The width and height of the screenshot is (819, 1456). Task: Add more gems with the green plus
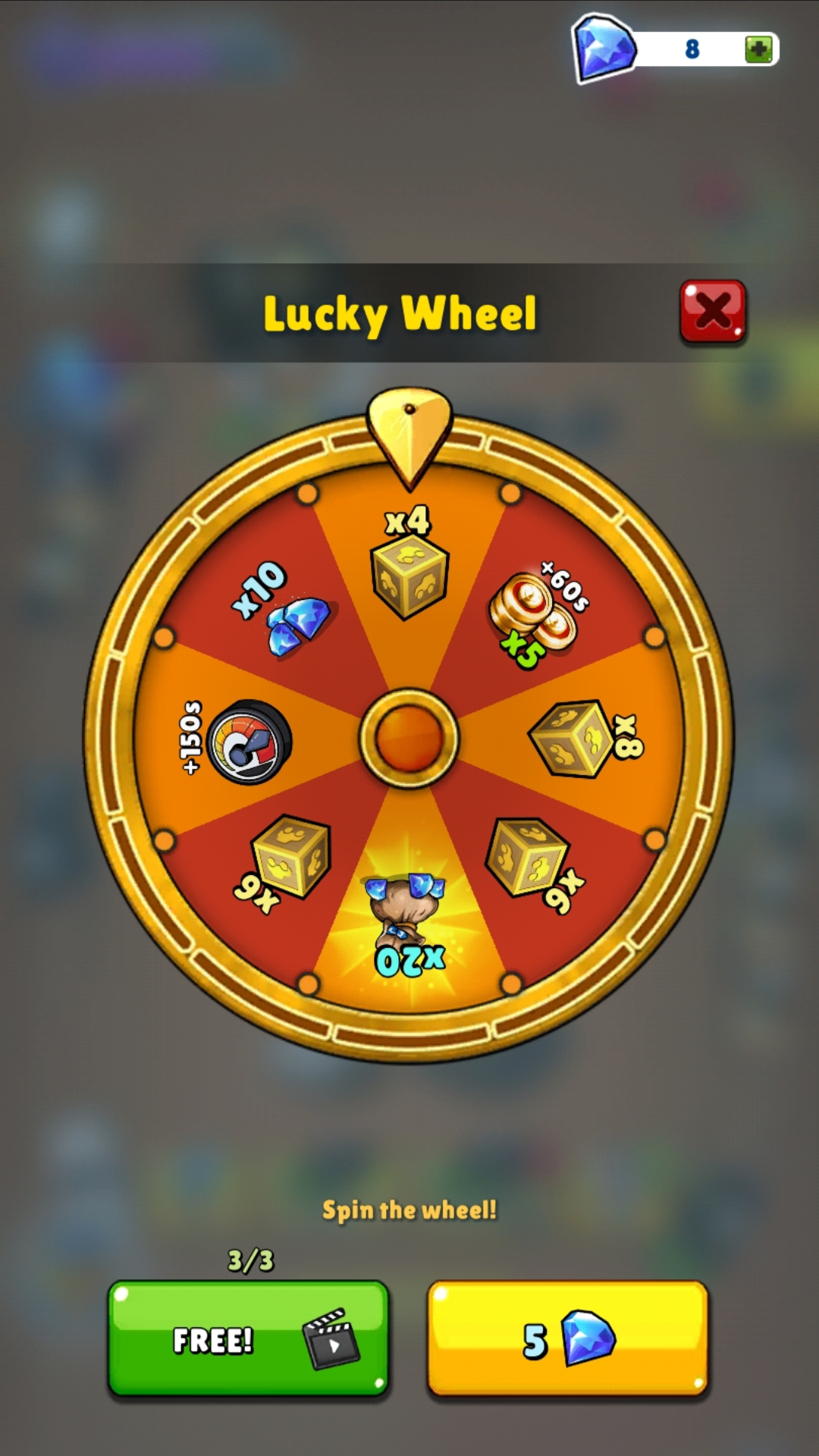[x=758, y=50]
